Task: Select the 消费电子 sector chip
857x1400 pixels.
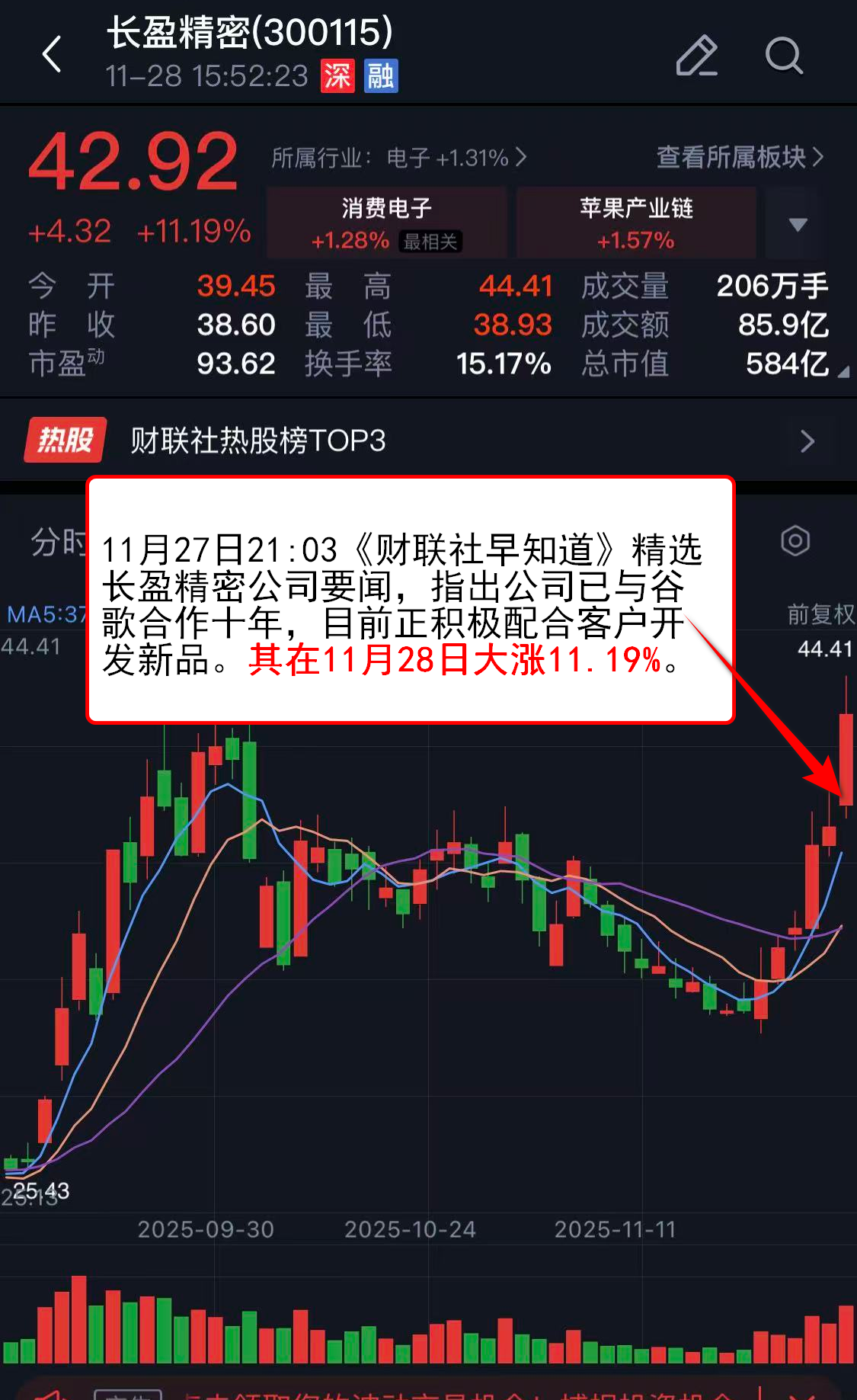Action: click(x=386, y=223)
